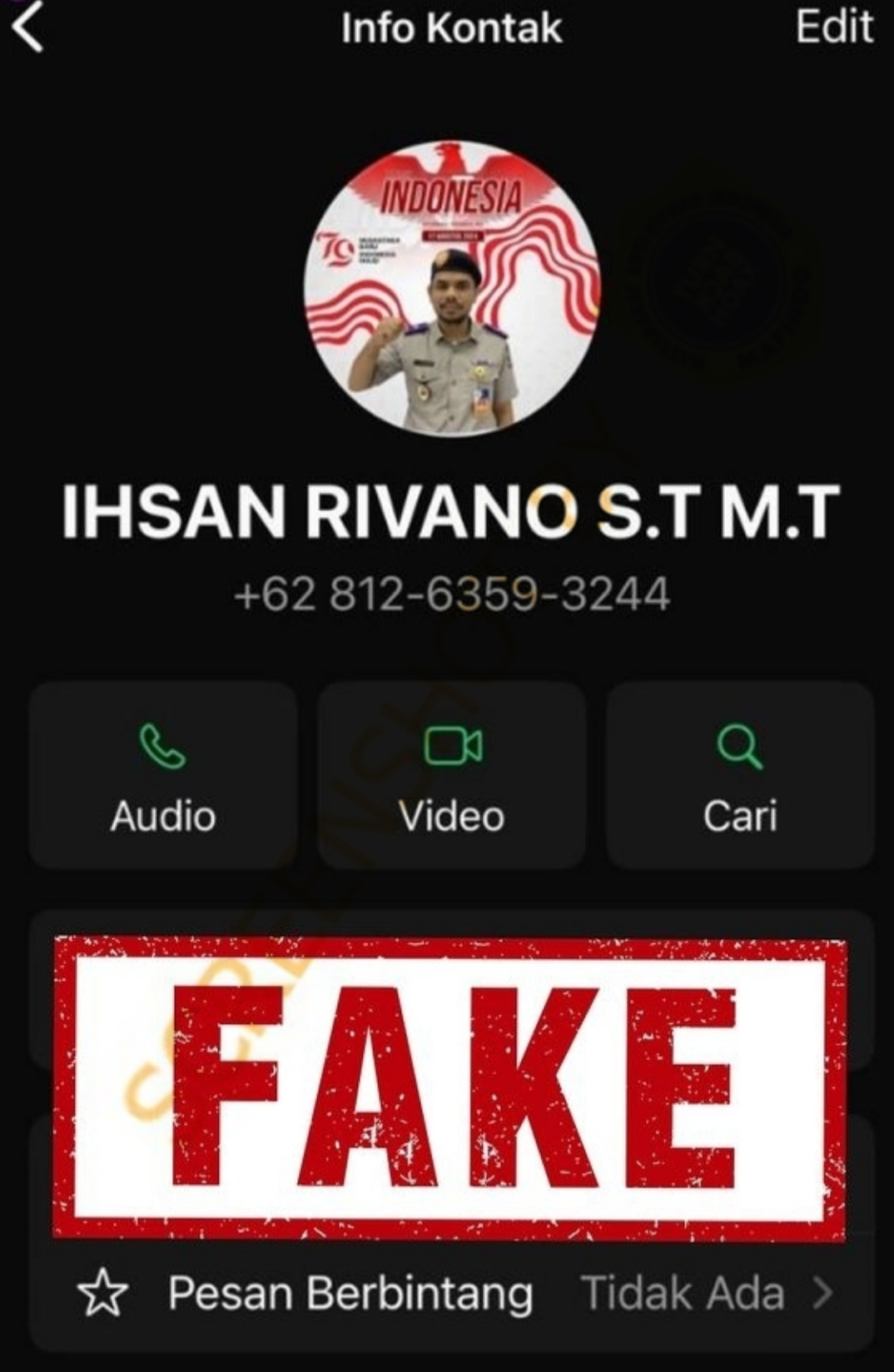View Ihsan Rivano's profile photo
This screenshot has height=1372, width=894.
[452, 289]
